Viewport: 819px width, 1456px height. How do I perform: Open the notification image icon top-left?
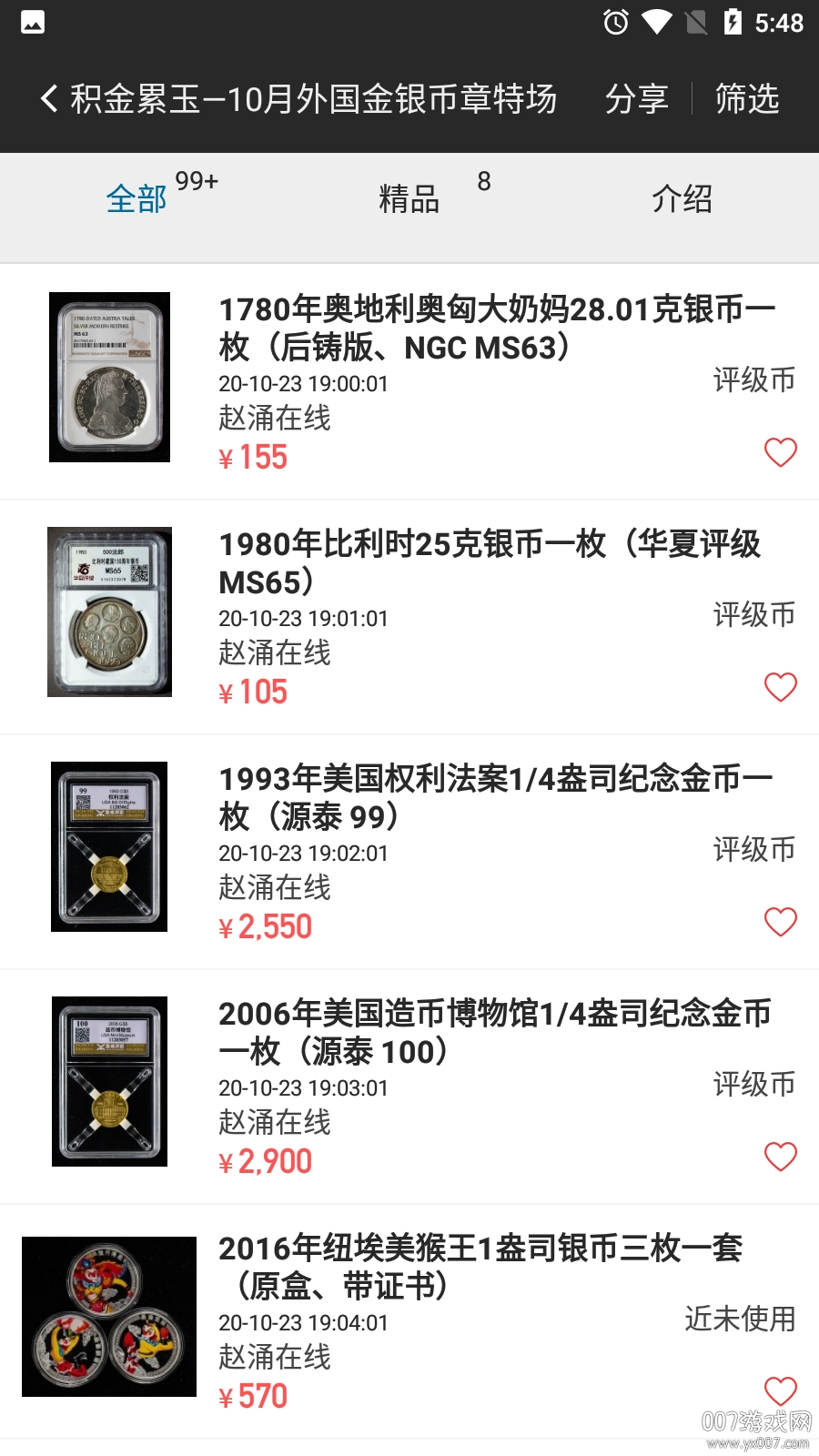[x=32, y=23]
